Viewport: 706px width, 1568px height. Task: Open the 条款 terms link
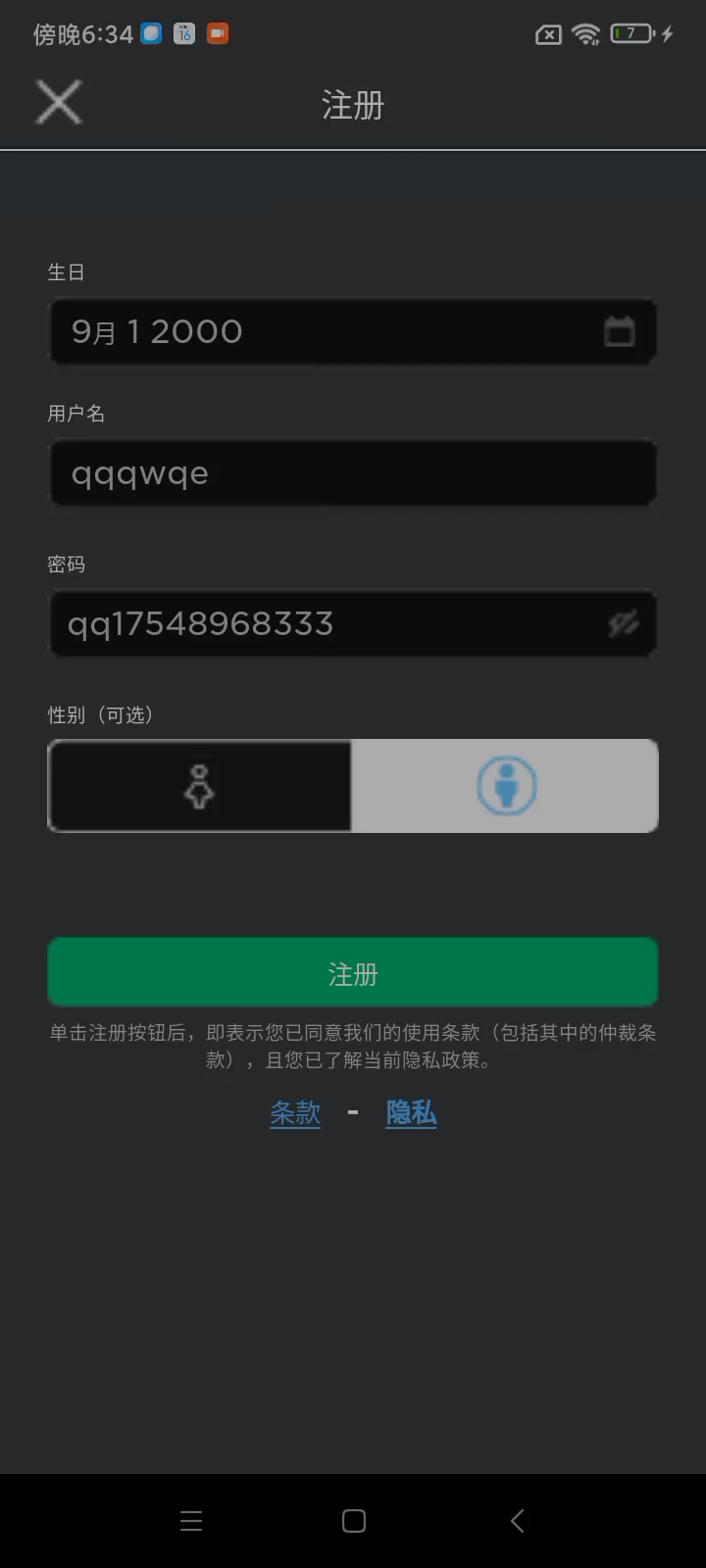[x=295, y=1113]
